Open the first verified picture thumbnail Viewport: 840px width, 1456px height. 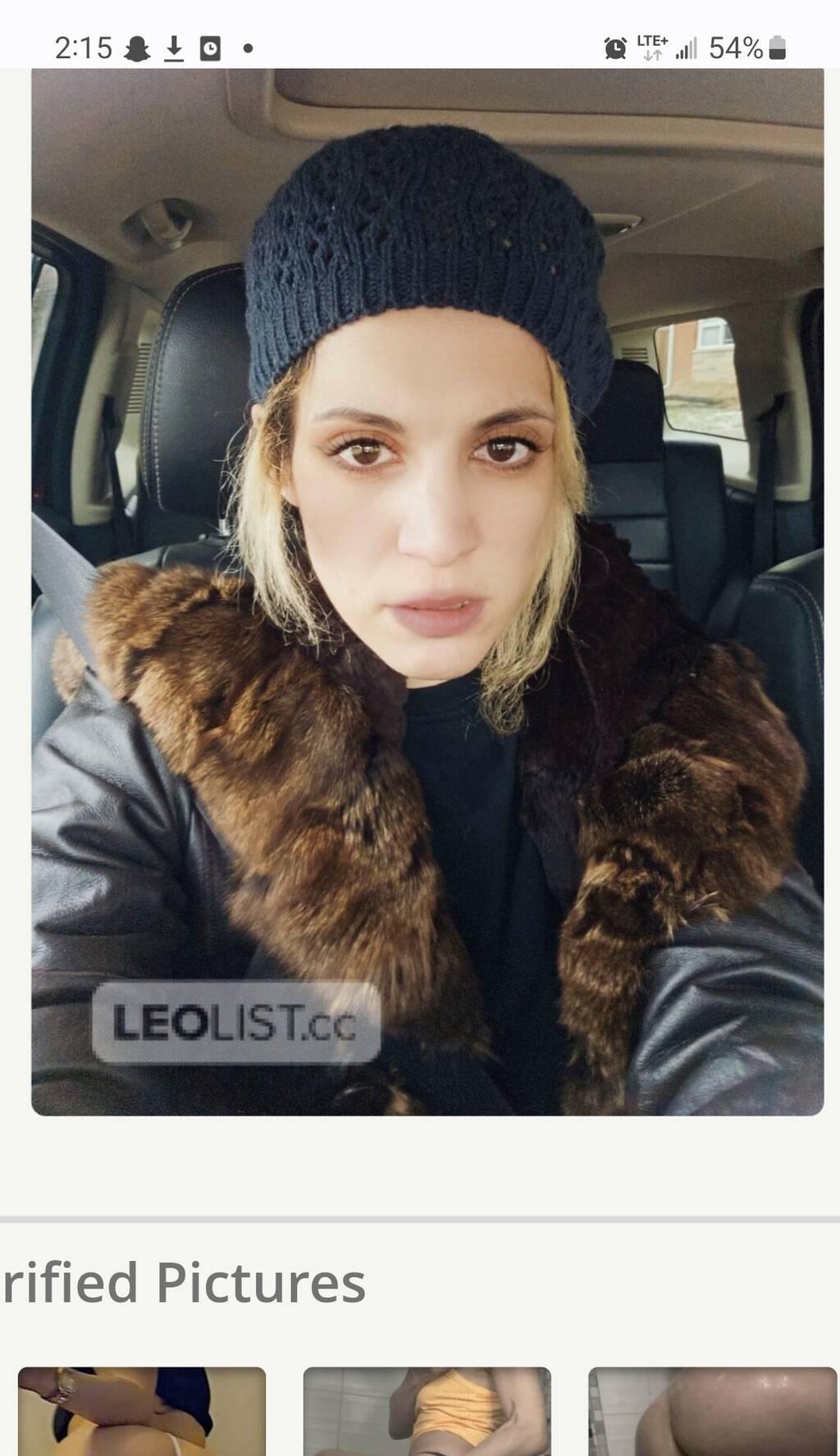point(142,1411)
